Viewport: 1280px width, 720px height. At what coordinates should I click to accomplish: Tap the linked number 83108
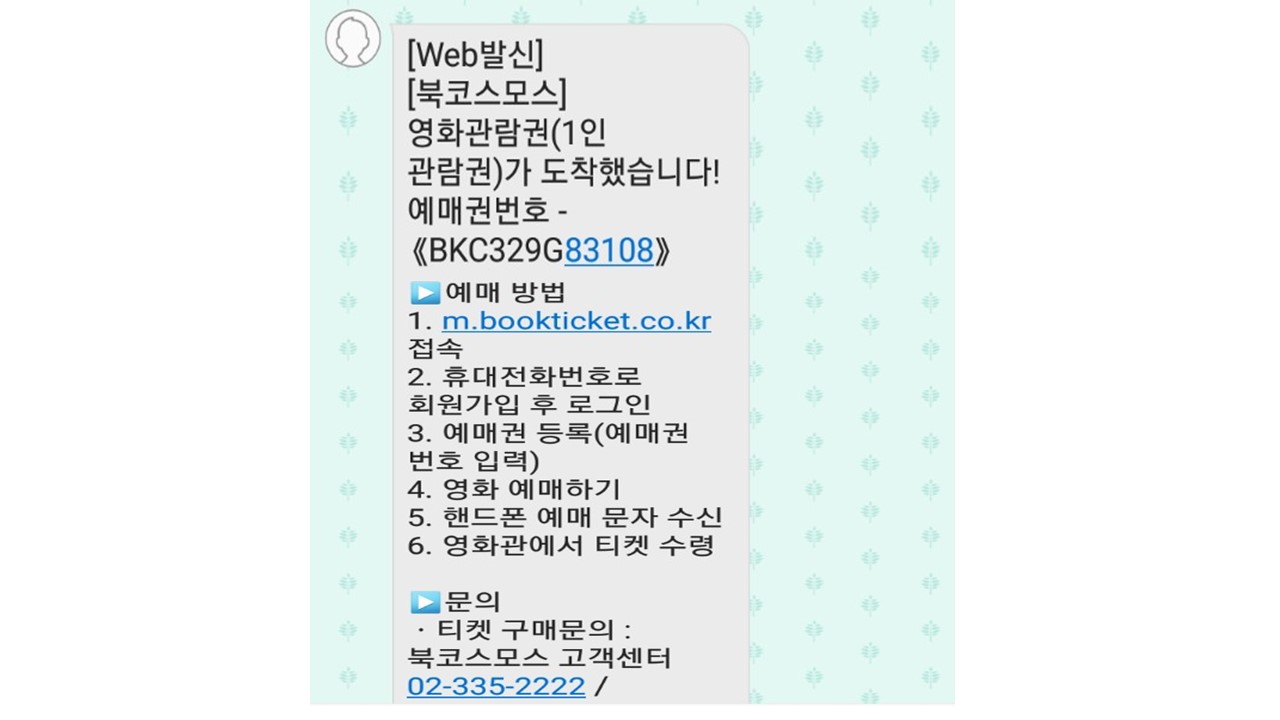point(608,251)
